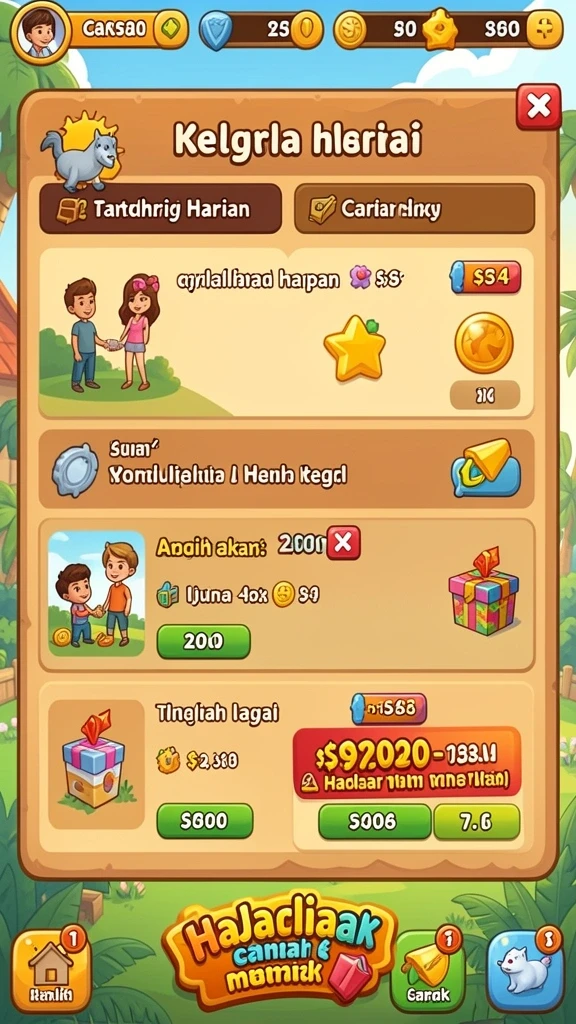Tap the 7.6 button
Screen dimensions: 576x1024
tap(477, 822)
